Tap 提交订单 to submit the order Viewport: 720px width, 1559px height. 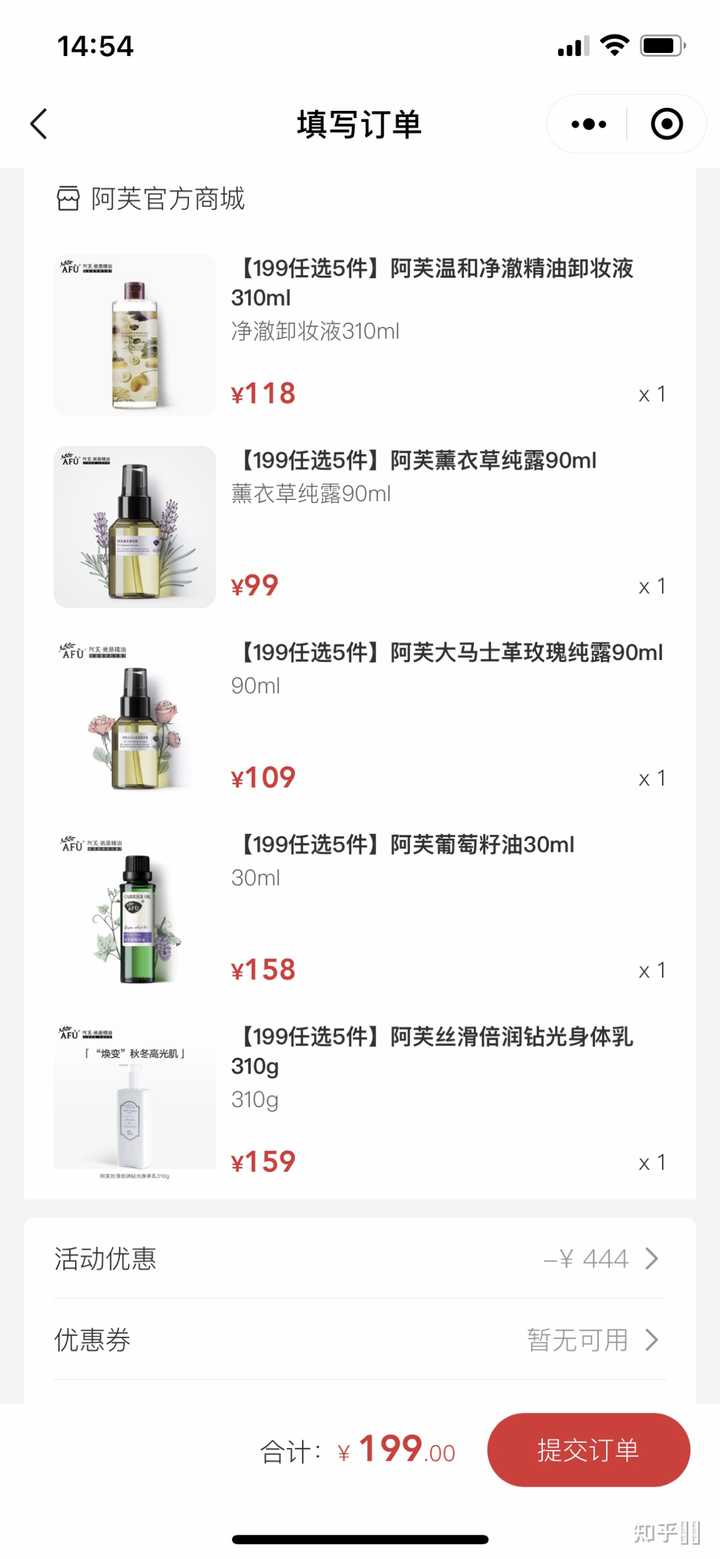tap(588, 1450)
